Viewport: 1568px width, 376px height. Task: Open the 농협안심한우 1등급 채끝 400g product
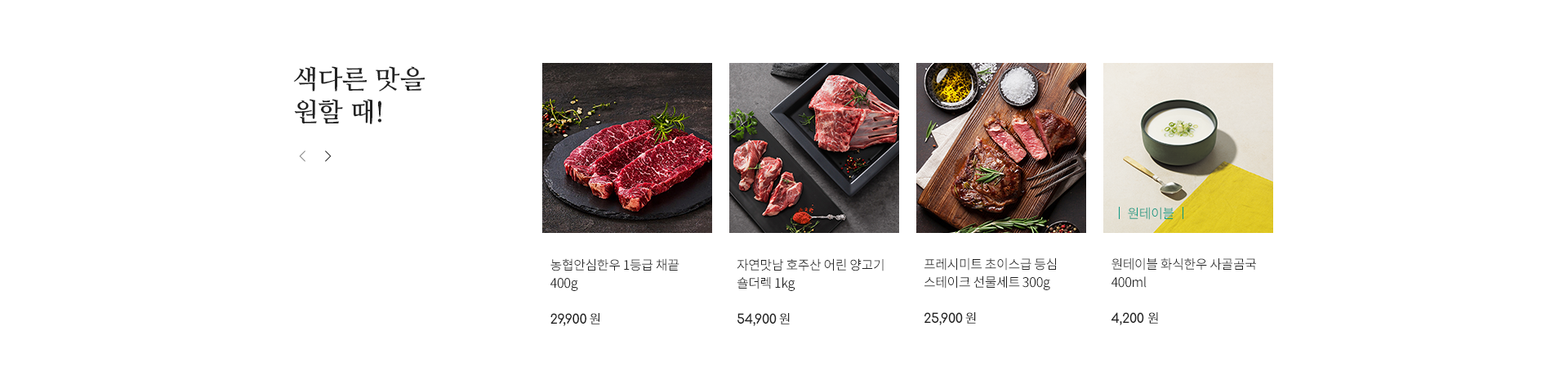pos(626,148)
